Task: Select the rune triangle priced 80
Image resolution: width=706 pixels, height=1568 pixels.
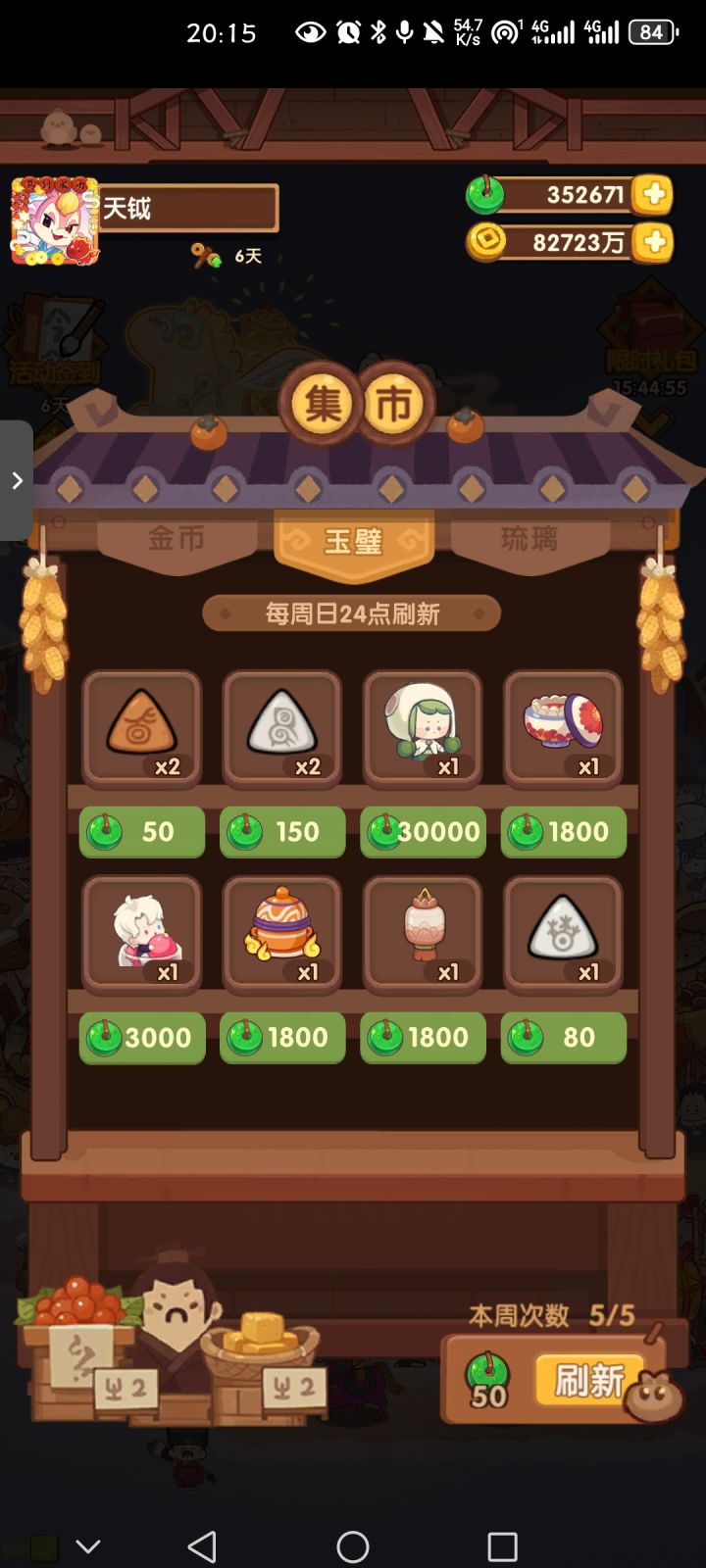Action: [x=562, y=933]
